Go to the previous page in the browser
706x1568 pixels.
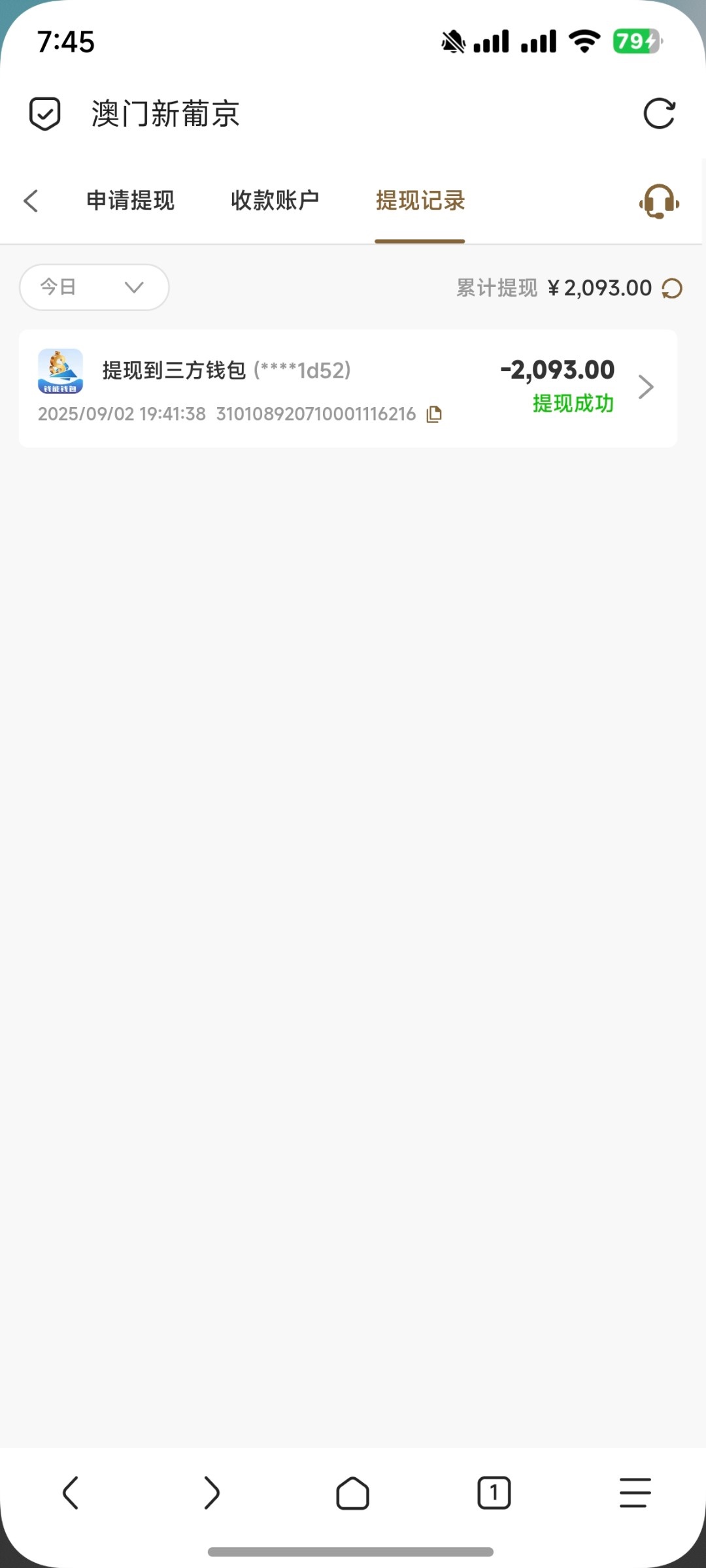(71, 1493)
